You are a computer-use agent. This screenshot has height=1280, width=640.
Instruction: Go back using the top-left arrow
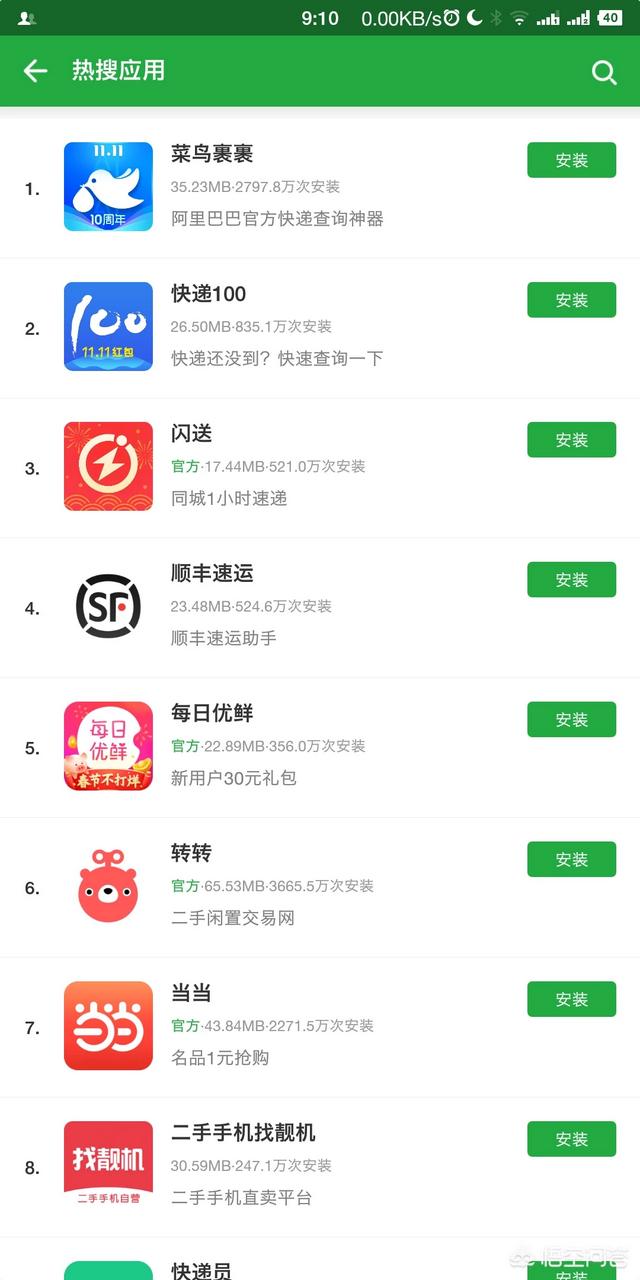[x=36, y=71]
